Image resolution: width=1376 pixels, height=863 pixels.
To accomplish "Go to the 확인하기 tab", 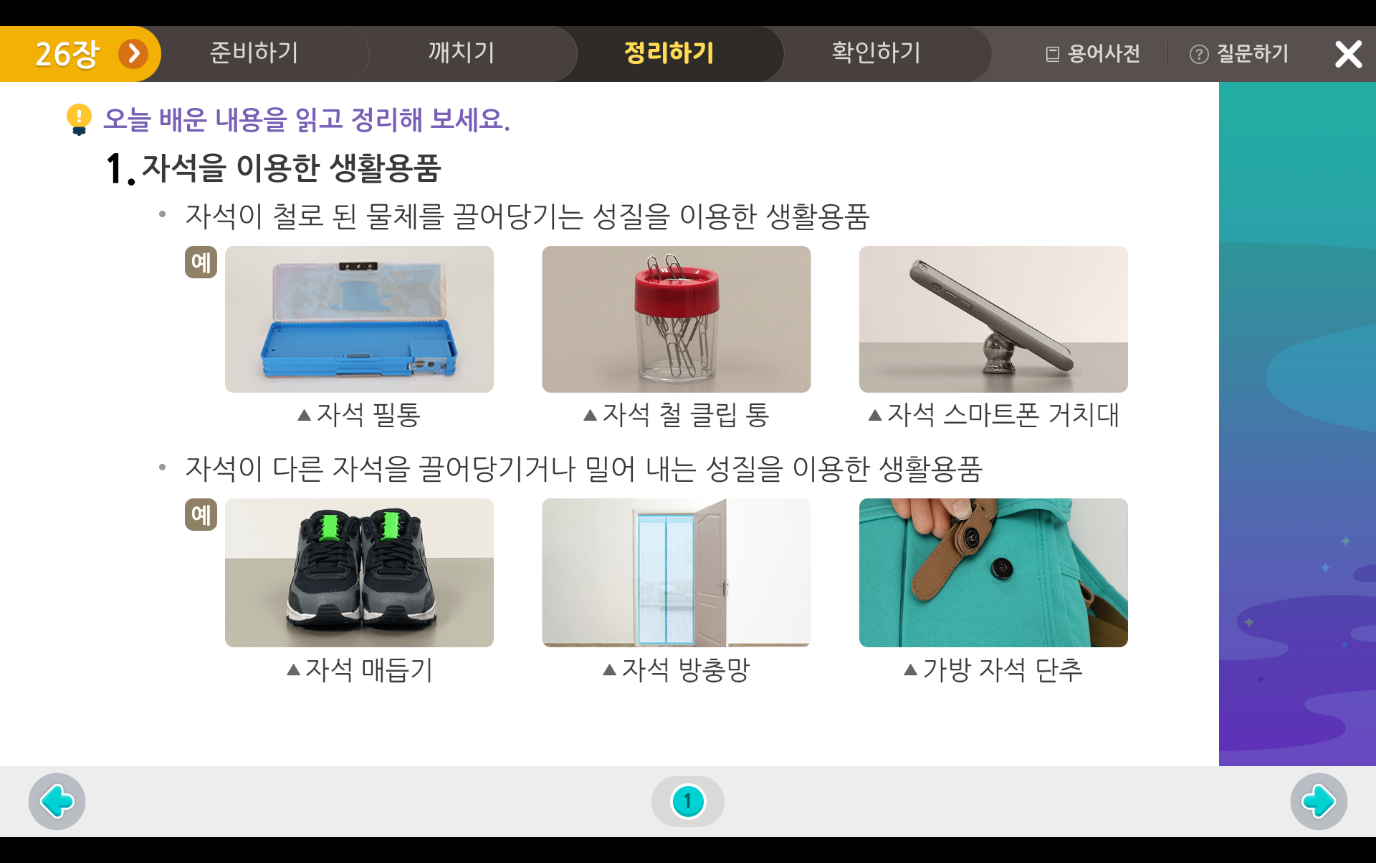I will coord(876,53).
